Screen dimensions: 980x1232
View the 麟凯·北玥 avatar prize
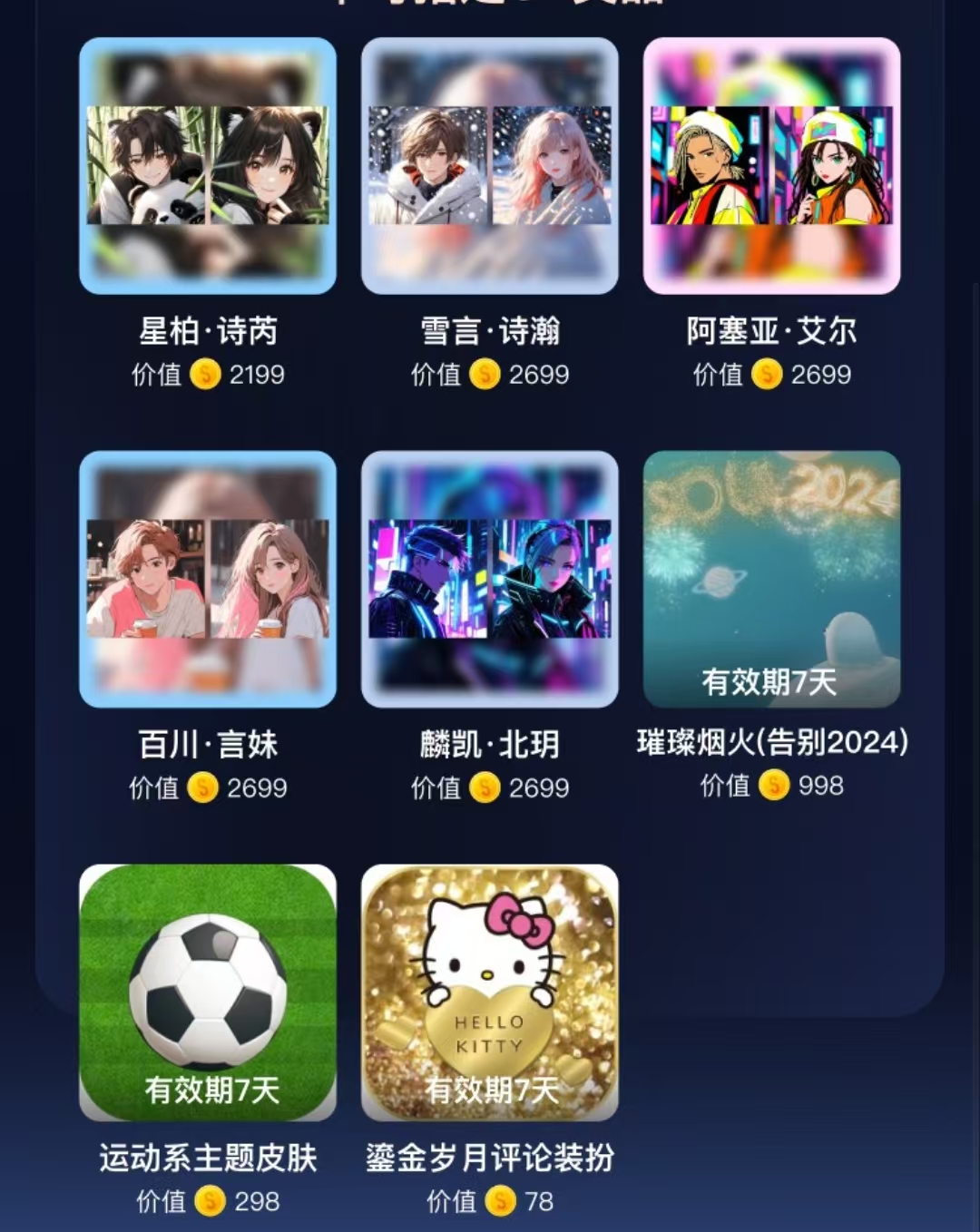tap(490, 579)
